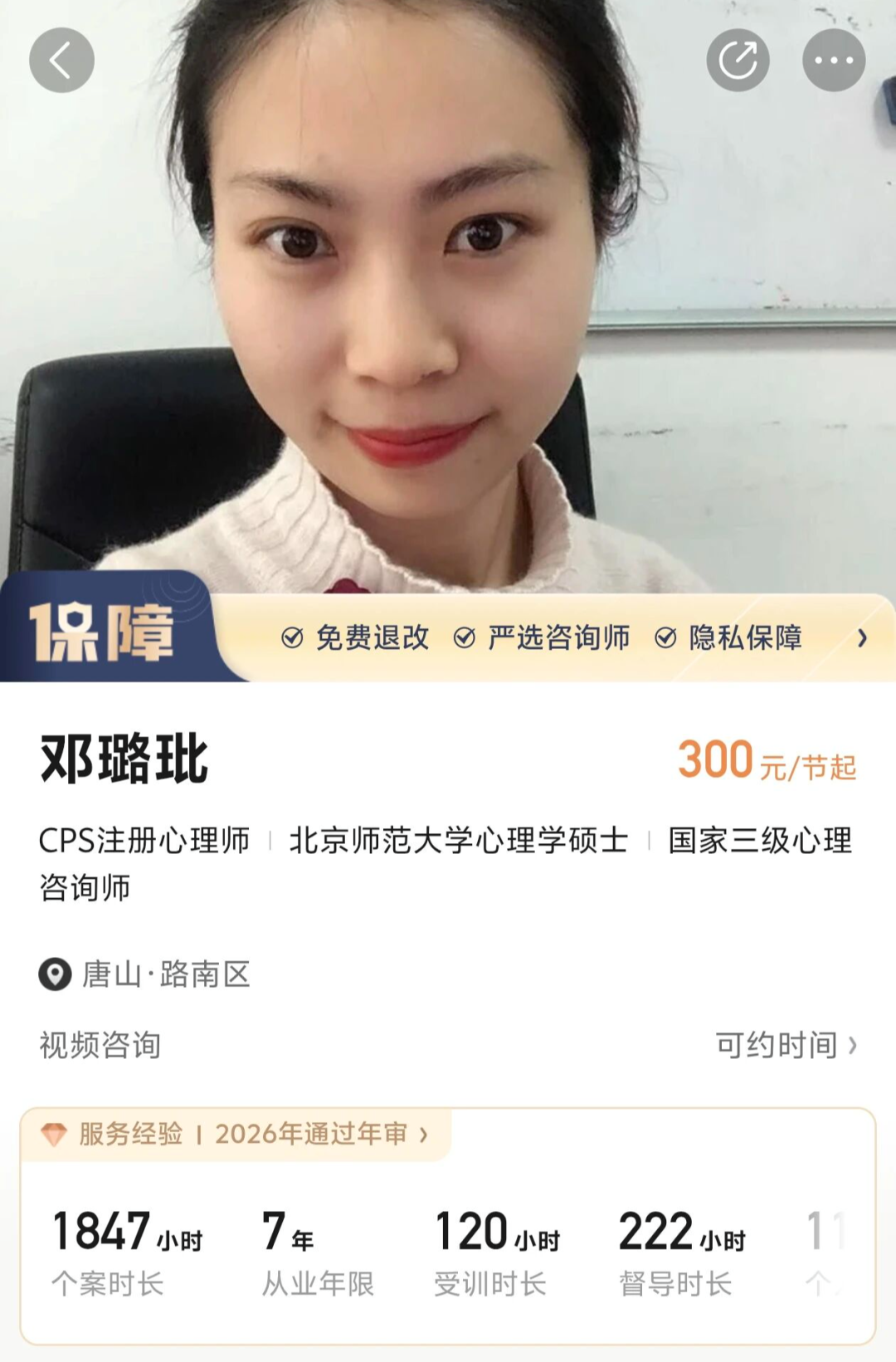Image resolution: width=896 pixels, height=1362 pixels.
Task: View 可约时间 available appointment times
Action: tap(786, 1045)
